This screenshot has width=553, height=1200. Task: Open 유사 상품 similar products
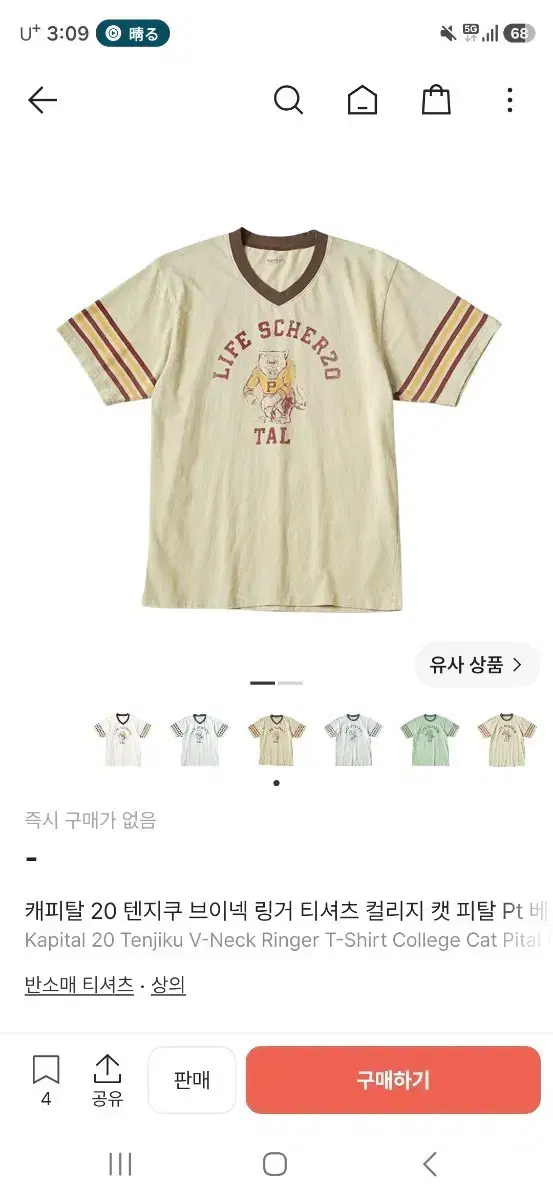pos(477,665)
